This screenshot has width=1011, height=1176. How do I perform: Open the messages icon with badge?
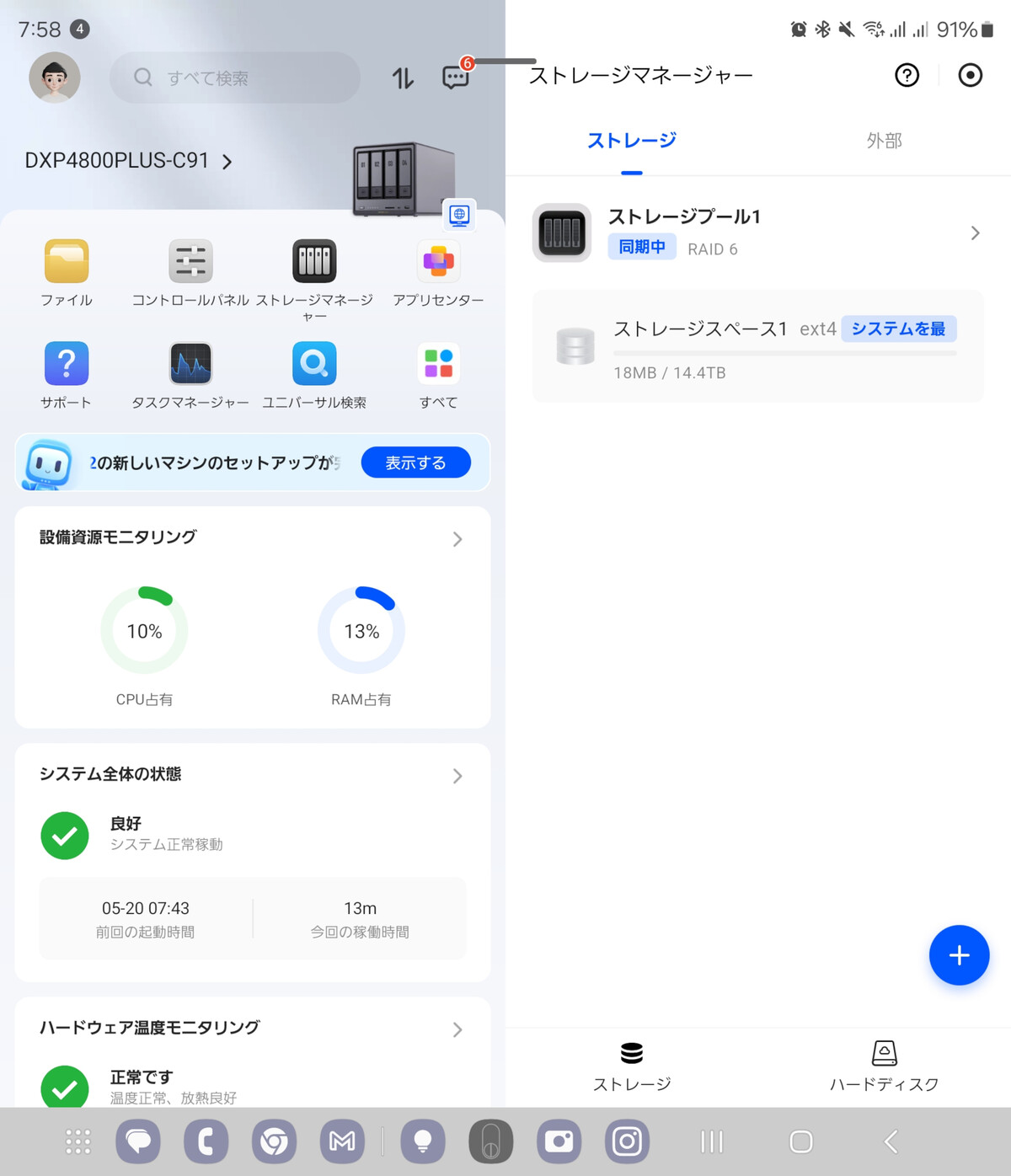456,78
